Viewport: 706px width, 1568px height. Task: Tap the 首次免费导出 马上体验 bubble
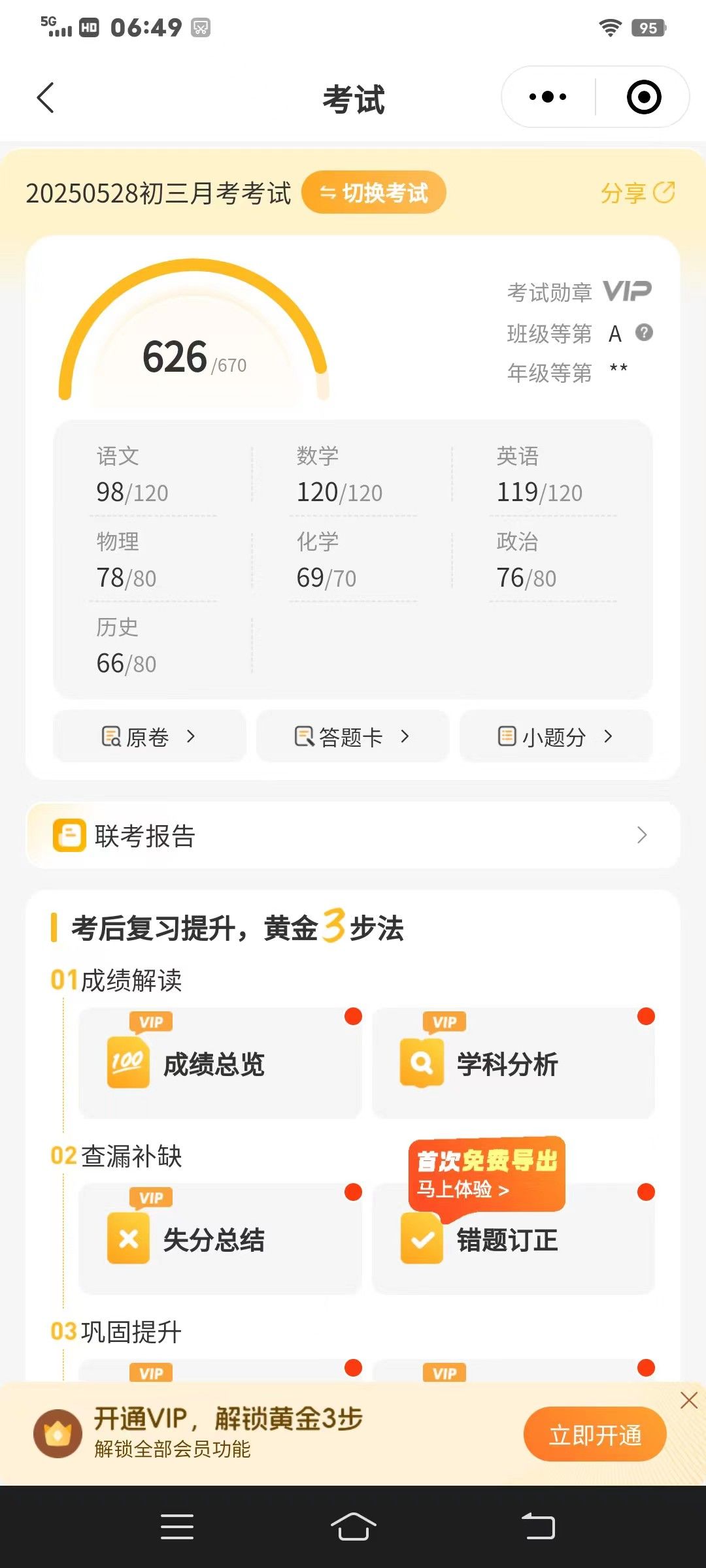pos(487,1174)
